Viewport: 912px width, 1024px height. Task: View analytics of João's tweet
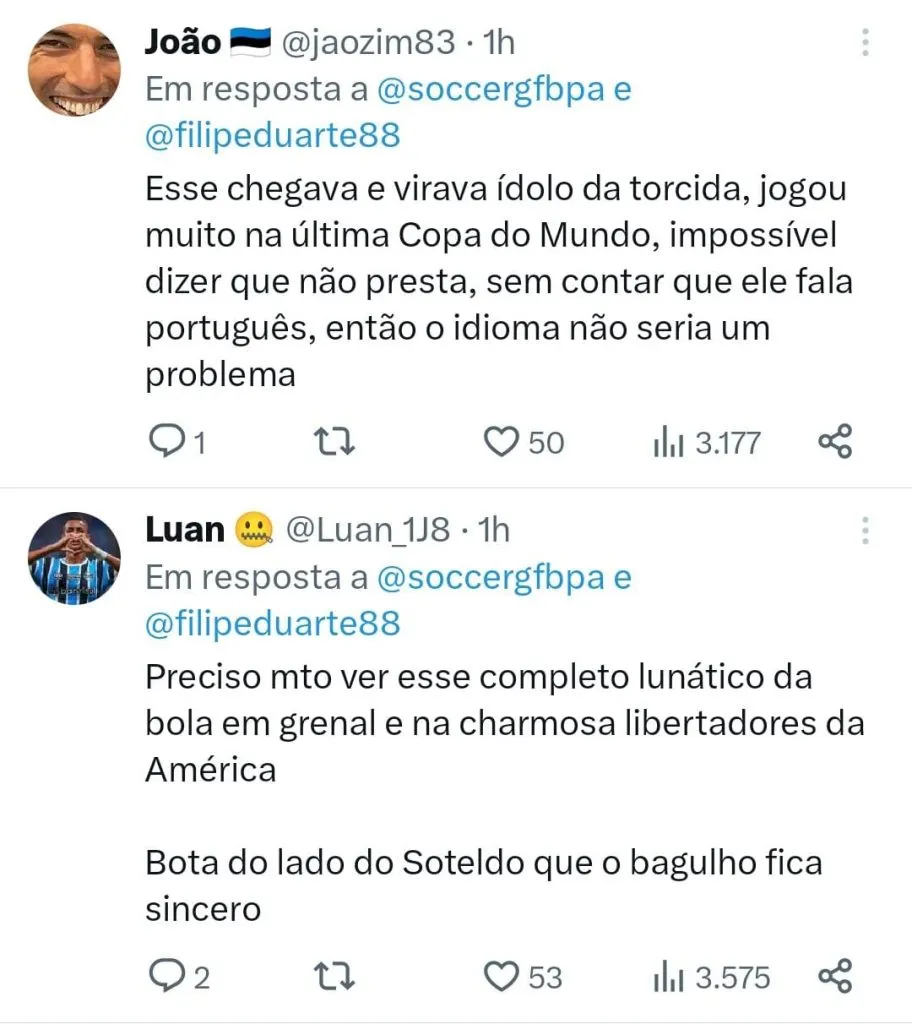pos(666,441)
